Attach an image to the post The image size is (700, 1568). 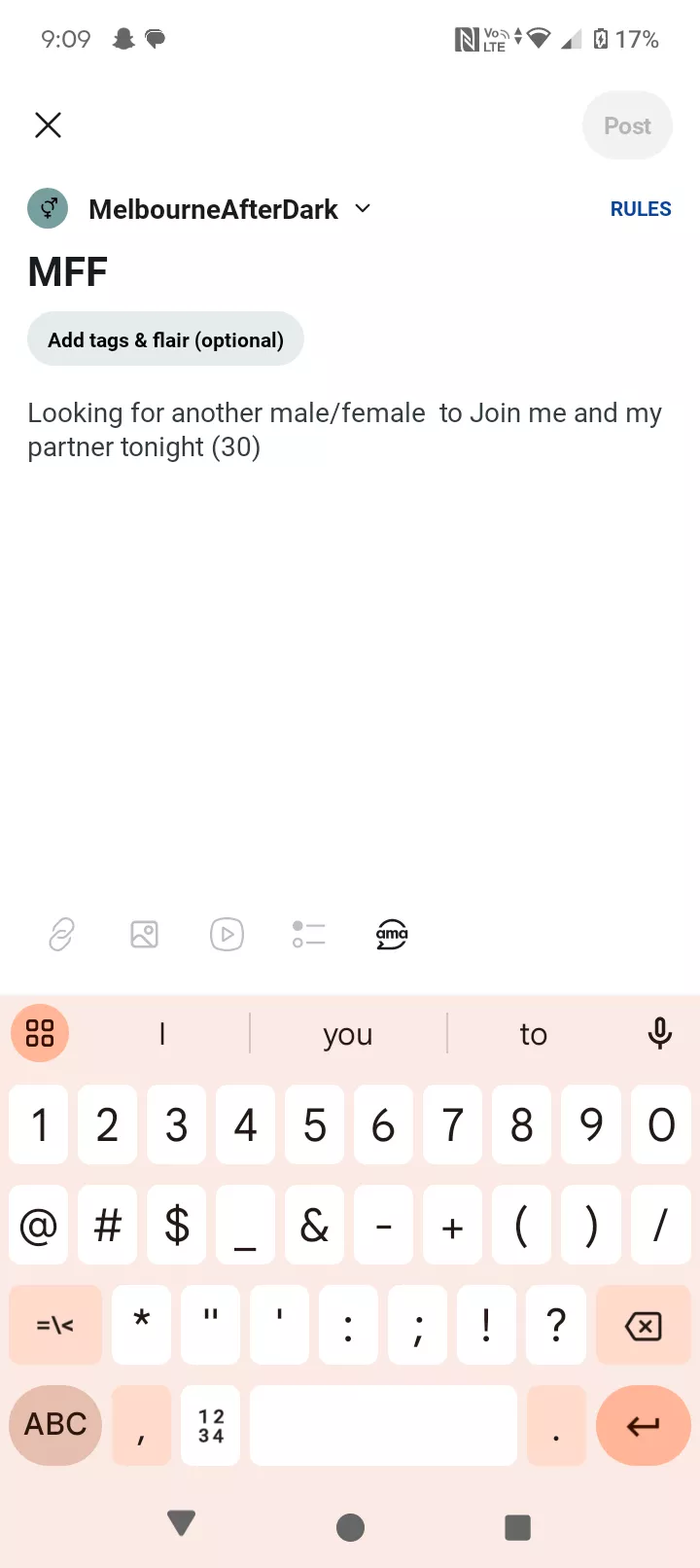pos(144,935)
